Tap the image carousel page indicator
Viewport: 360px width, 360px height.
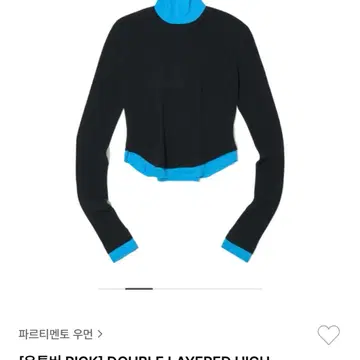pyautogui.click(x=180, y=289)
